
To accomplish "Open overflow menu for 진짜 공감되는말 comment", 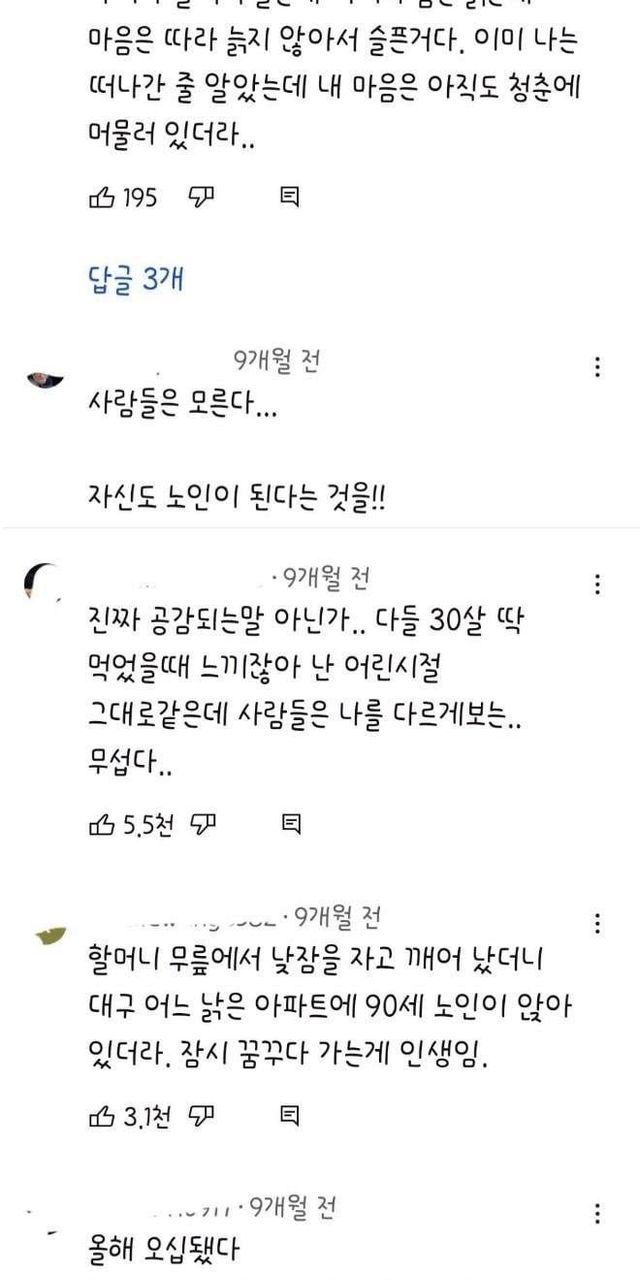I will click(598, 583).
